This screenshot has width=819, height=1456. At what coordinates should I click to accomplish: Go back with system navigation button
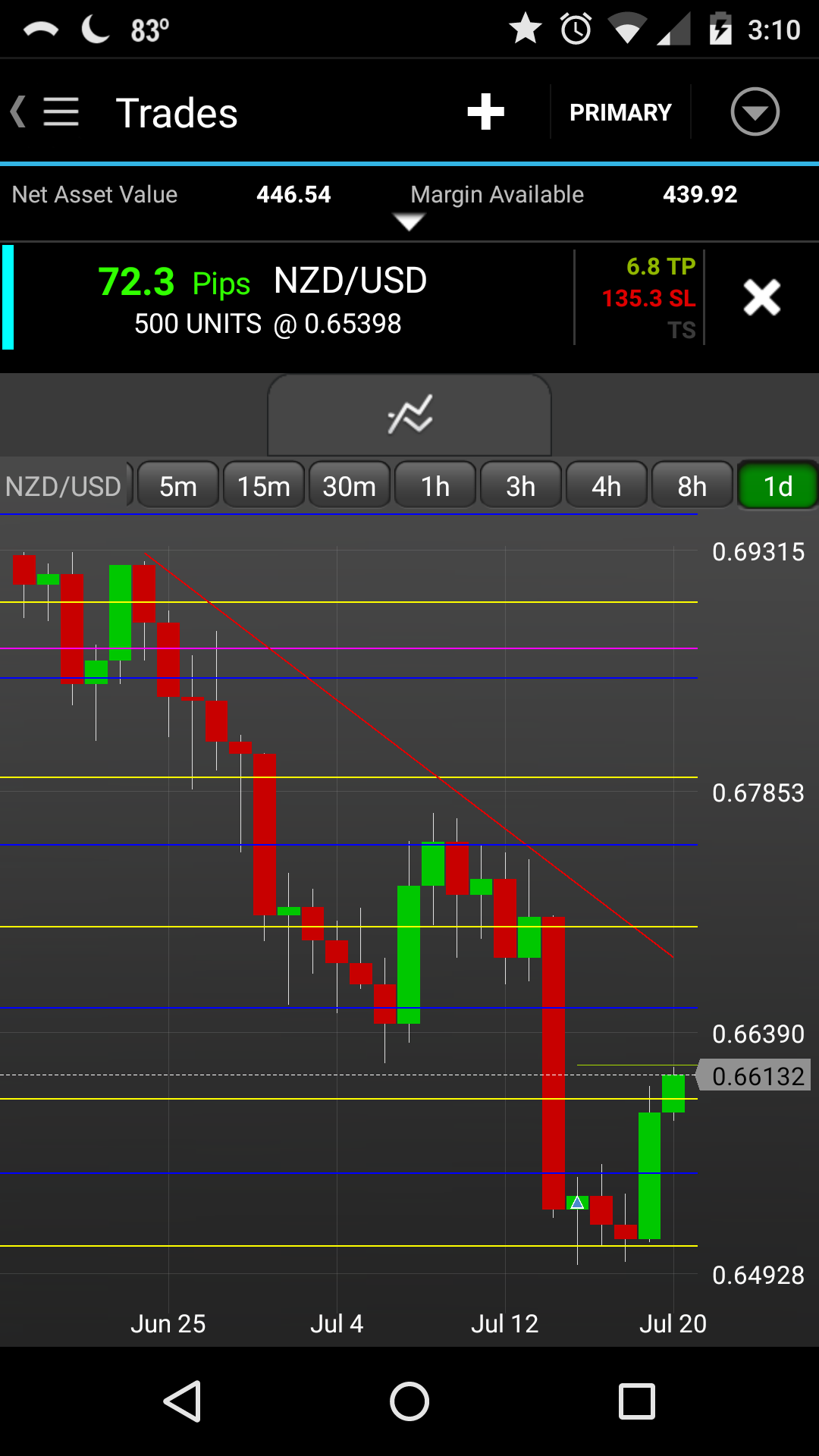point(182,1401)
